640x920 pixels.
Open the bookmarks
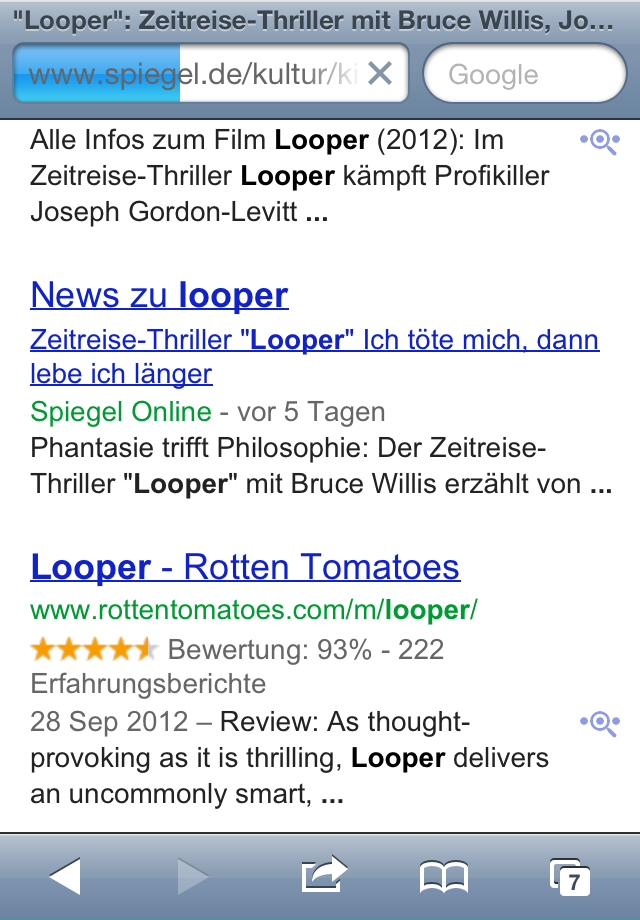[443, 876]
